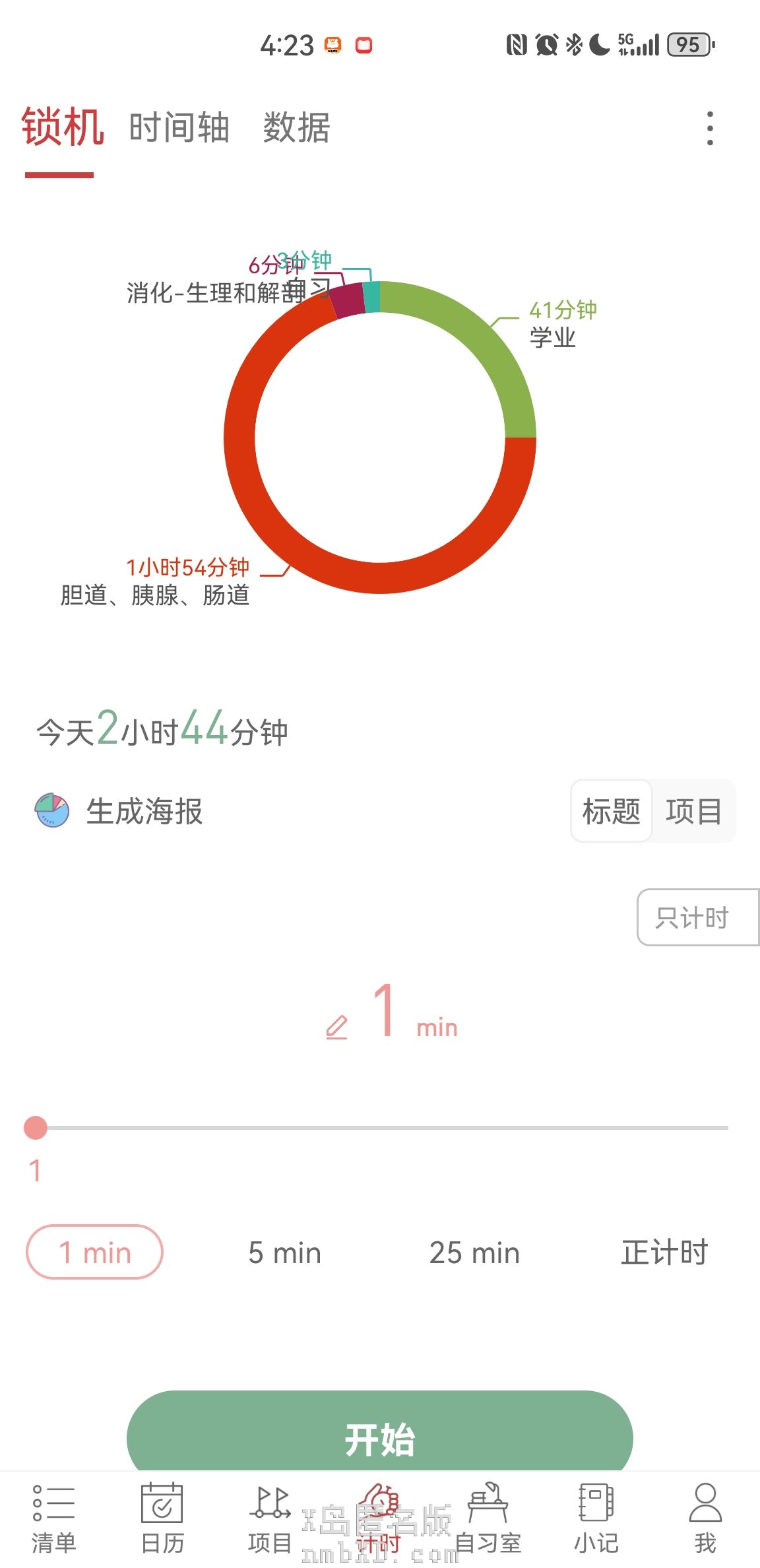Choose the 1 min preset
The image size is (760, 1568).
point(94,1252)
